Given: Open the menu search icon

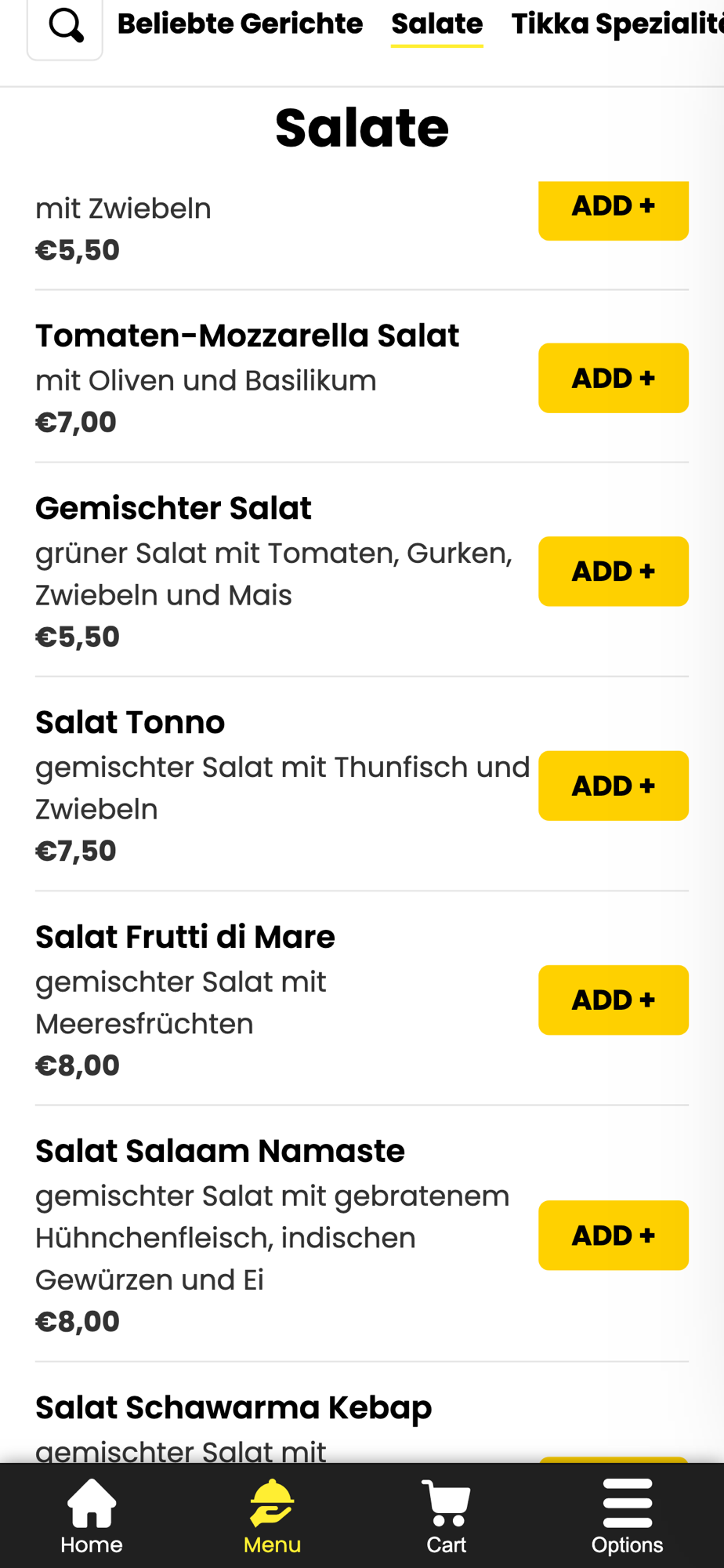Looking at the screenshot, I should click(x=65, y=27).
